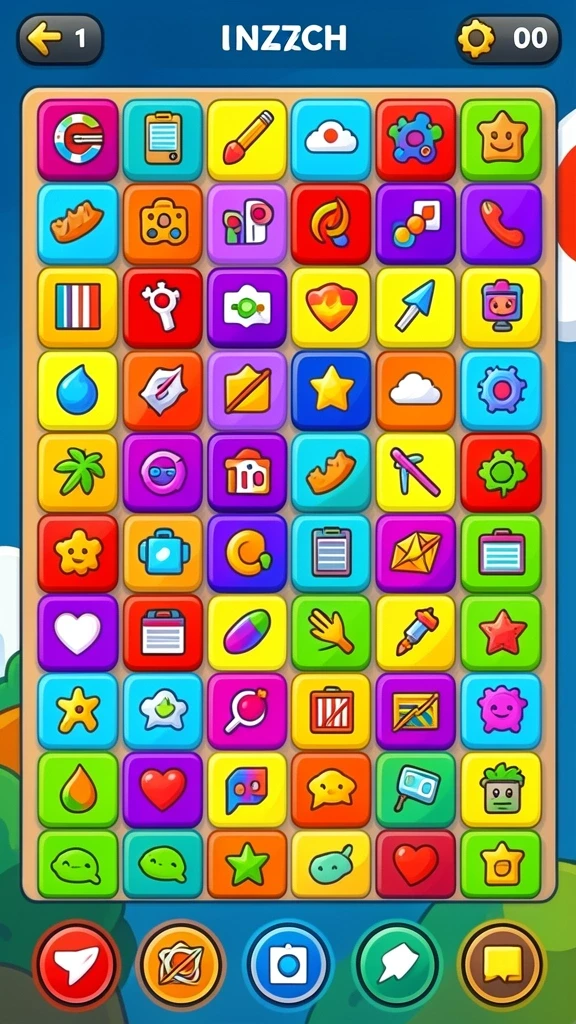Pick the yellow hand on green tile

[x=331, y=633]
